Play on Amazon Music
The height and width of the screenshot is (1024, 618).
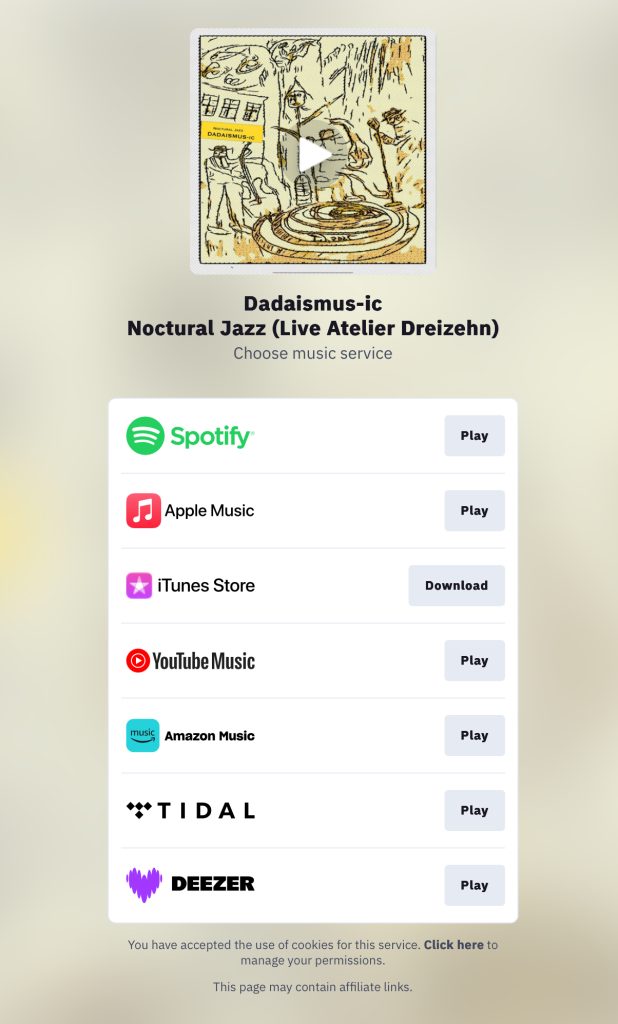click(x=474, y=736)
